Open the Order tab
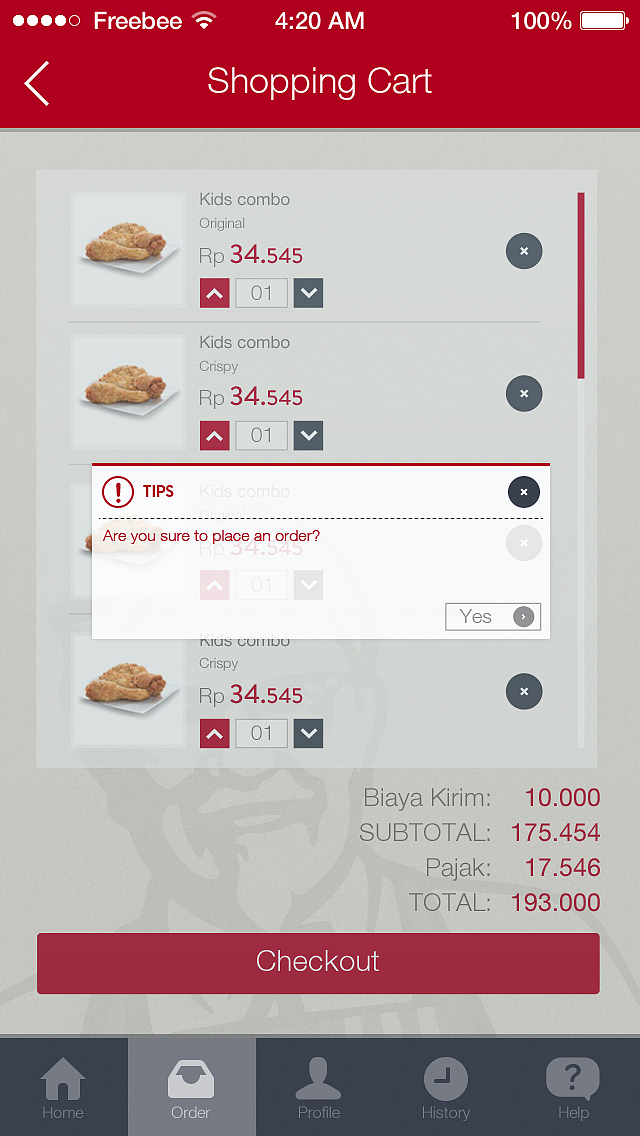 (191, 1087)
